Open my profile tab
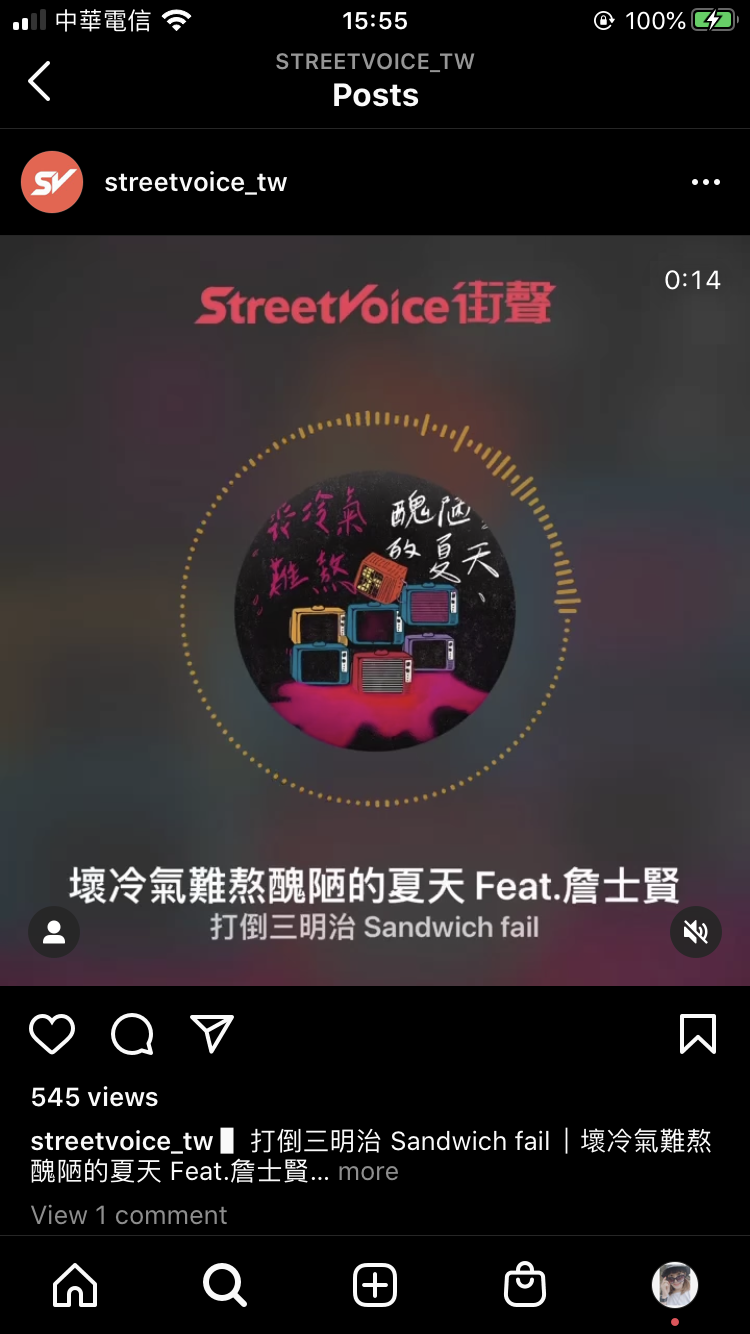Screen dimensions: 750x1334 [675, 1285]
